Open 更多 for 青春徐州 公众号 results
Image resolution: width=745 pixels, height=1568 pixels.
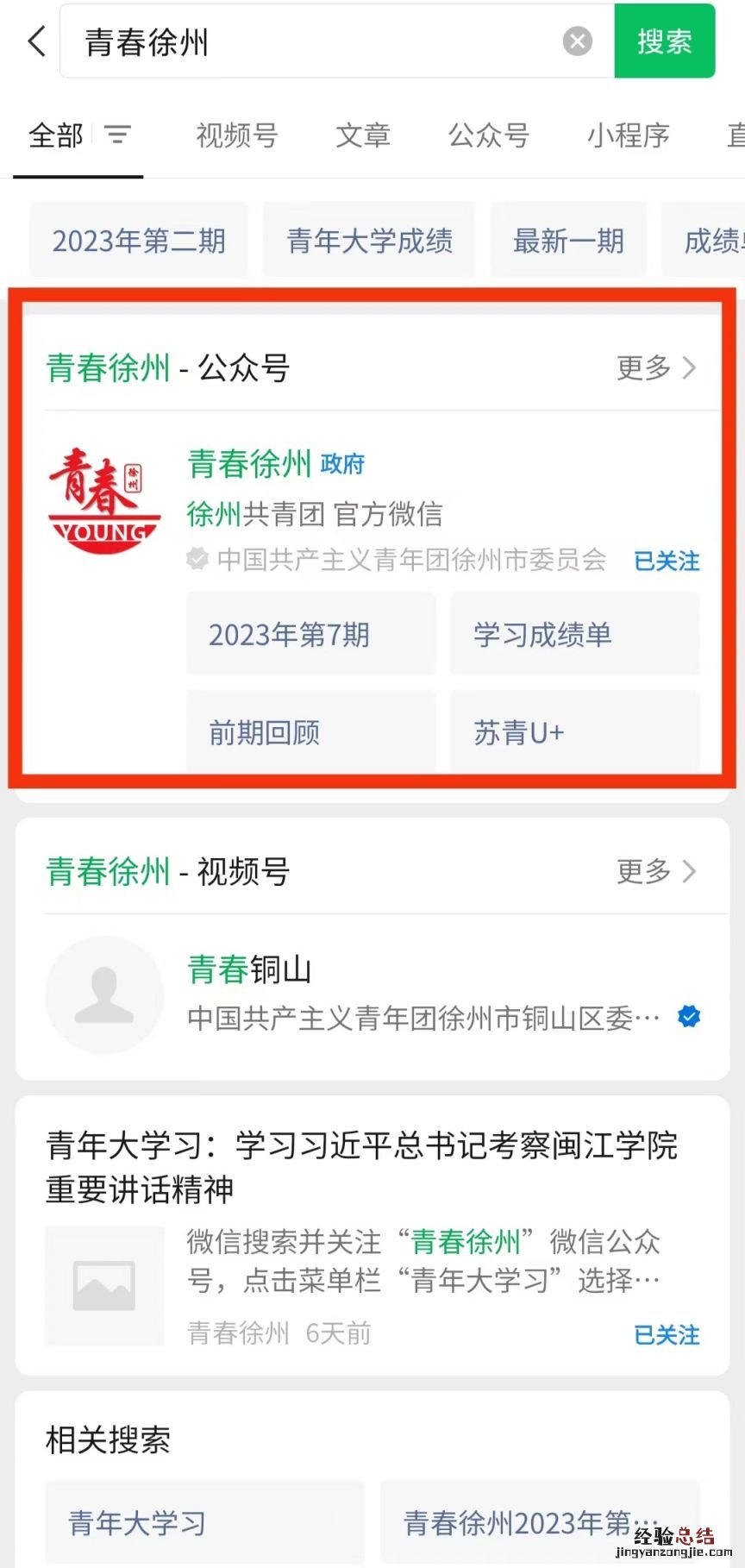[656, 367]
